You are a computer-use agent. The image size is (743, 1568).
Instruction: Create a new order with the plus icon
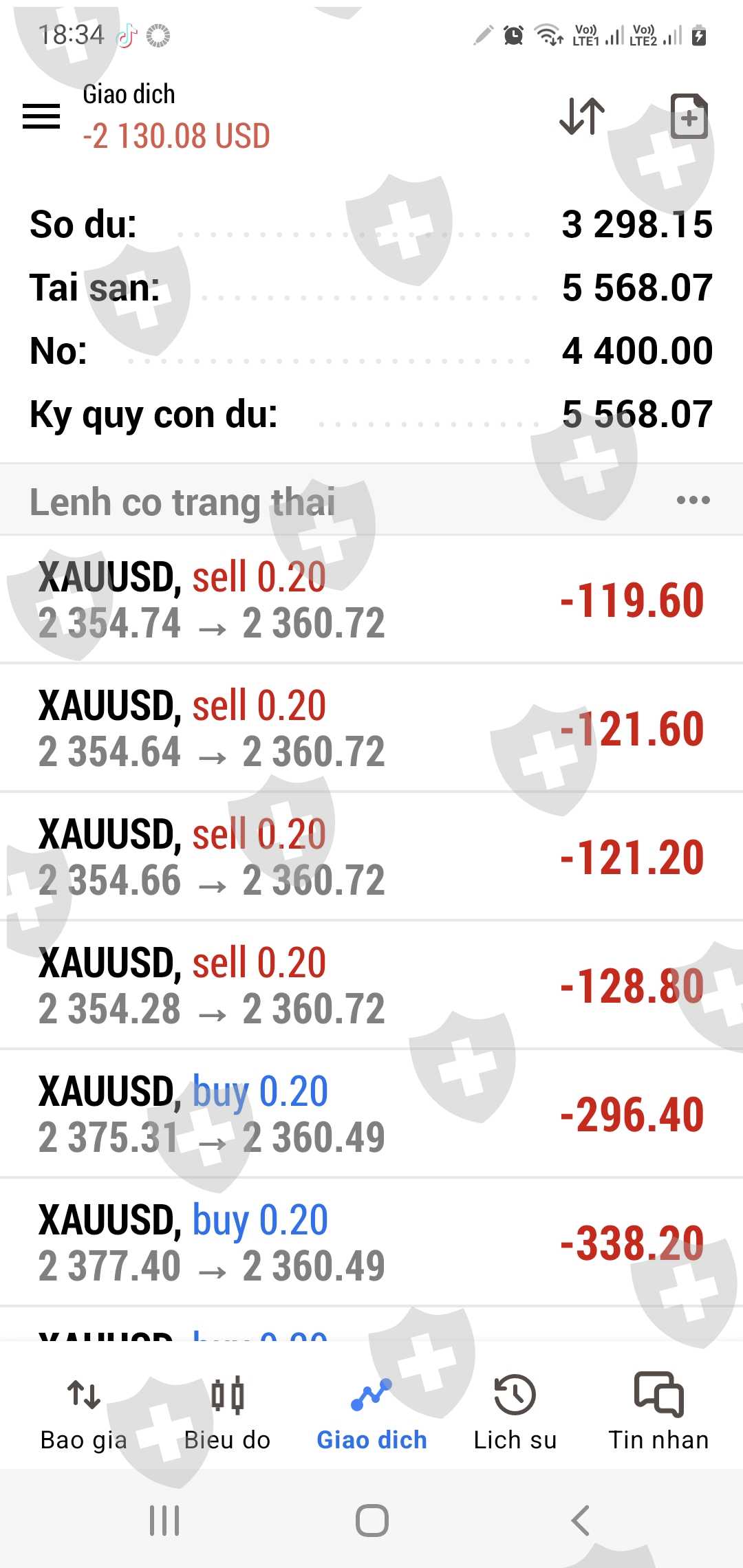click(689, 116)
